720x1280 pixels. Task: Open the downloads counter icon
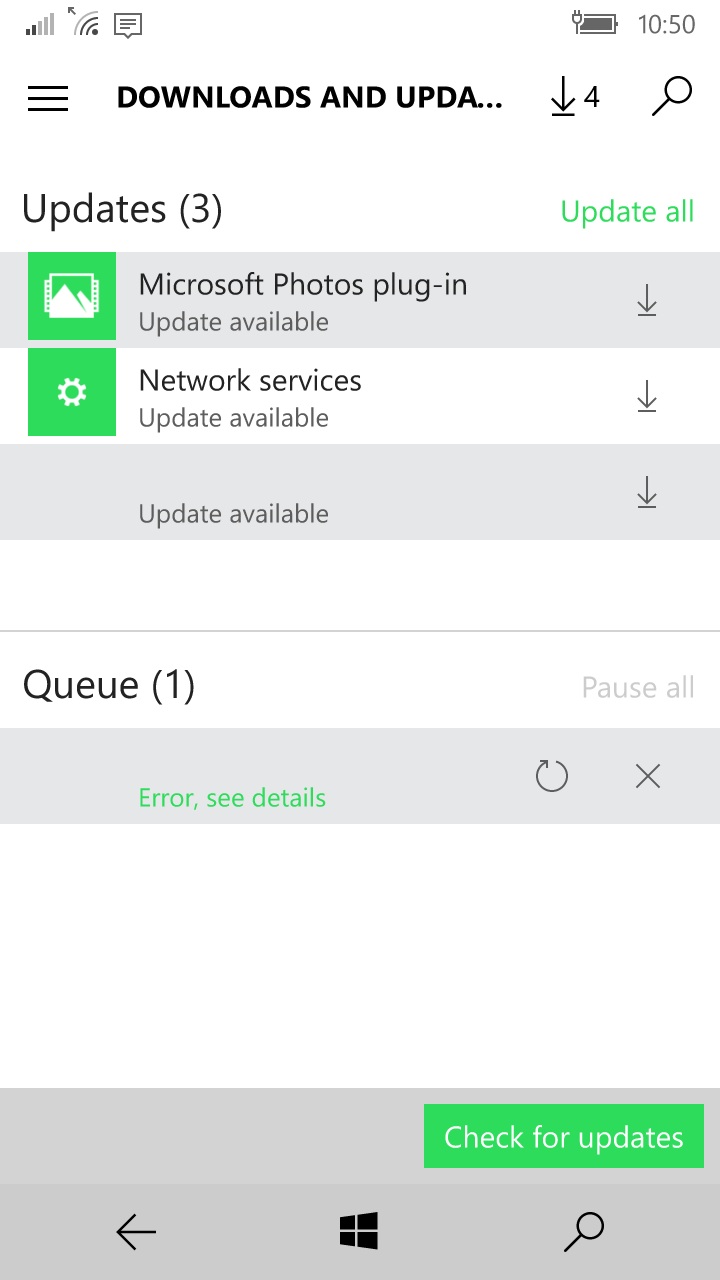coord(574,97)
